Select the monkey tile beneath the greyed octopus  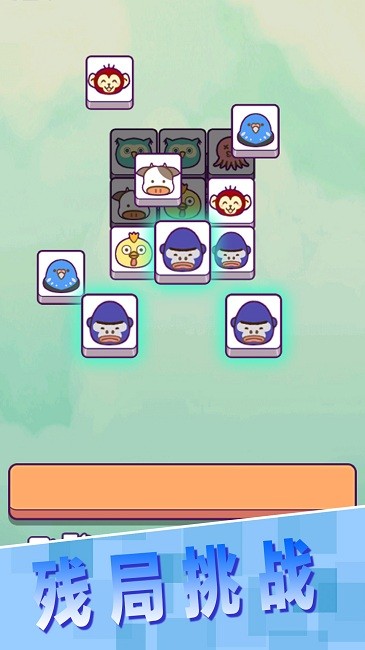[231, 202]
